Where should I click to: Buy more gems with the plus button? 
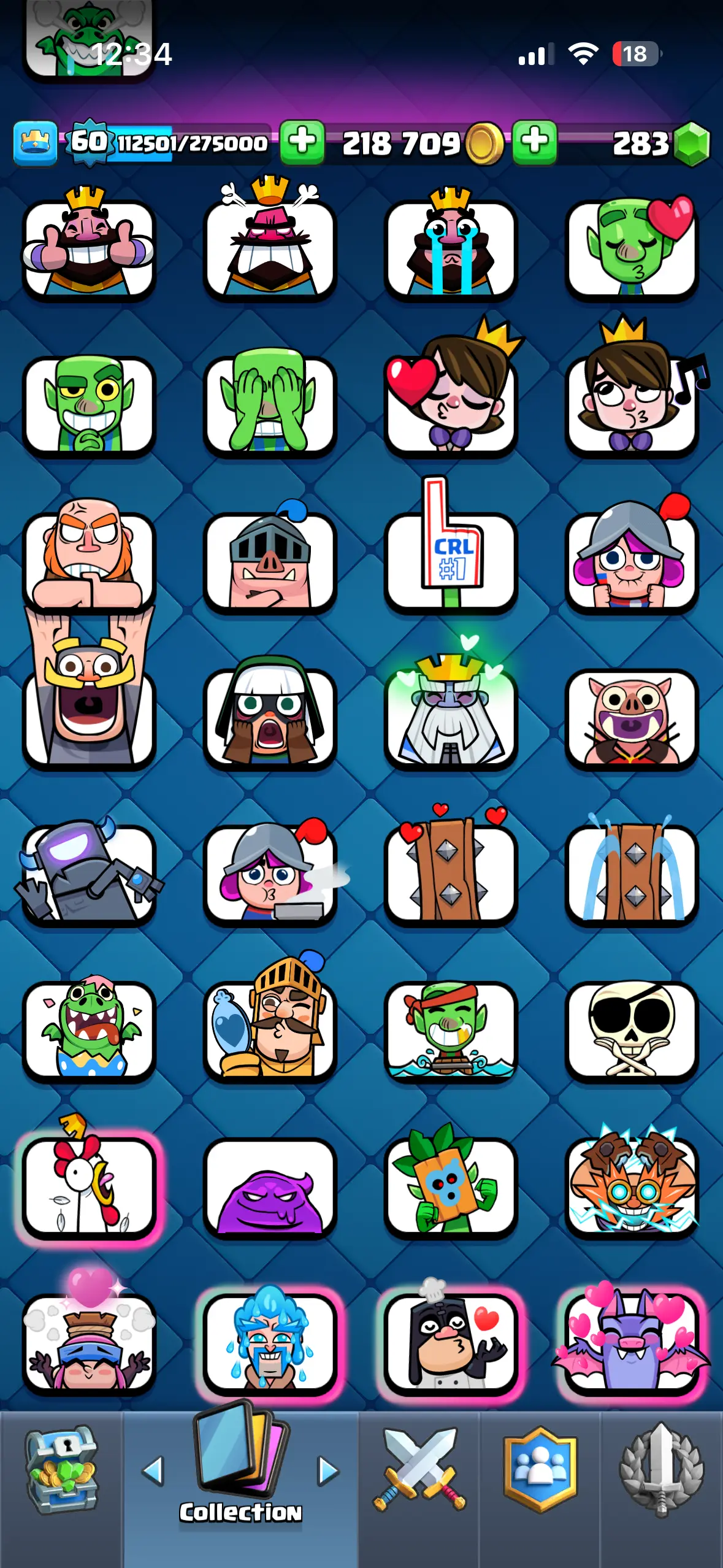point(535,142)
